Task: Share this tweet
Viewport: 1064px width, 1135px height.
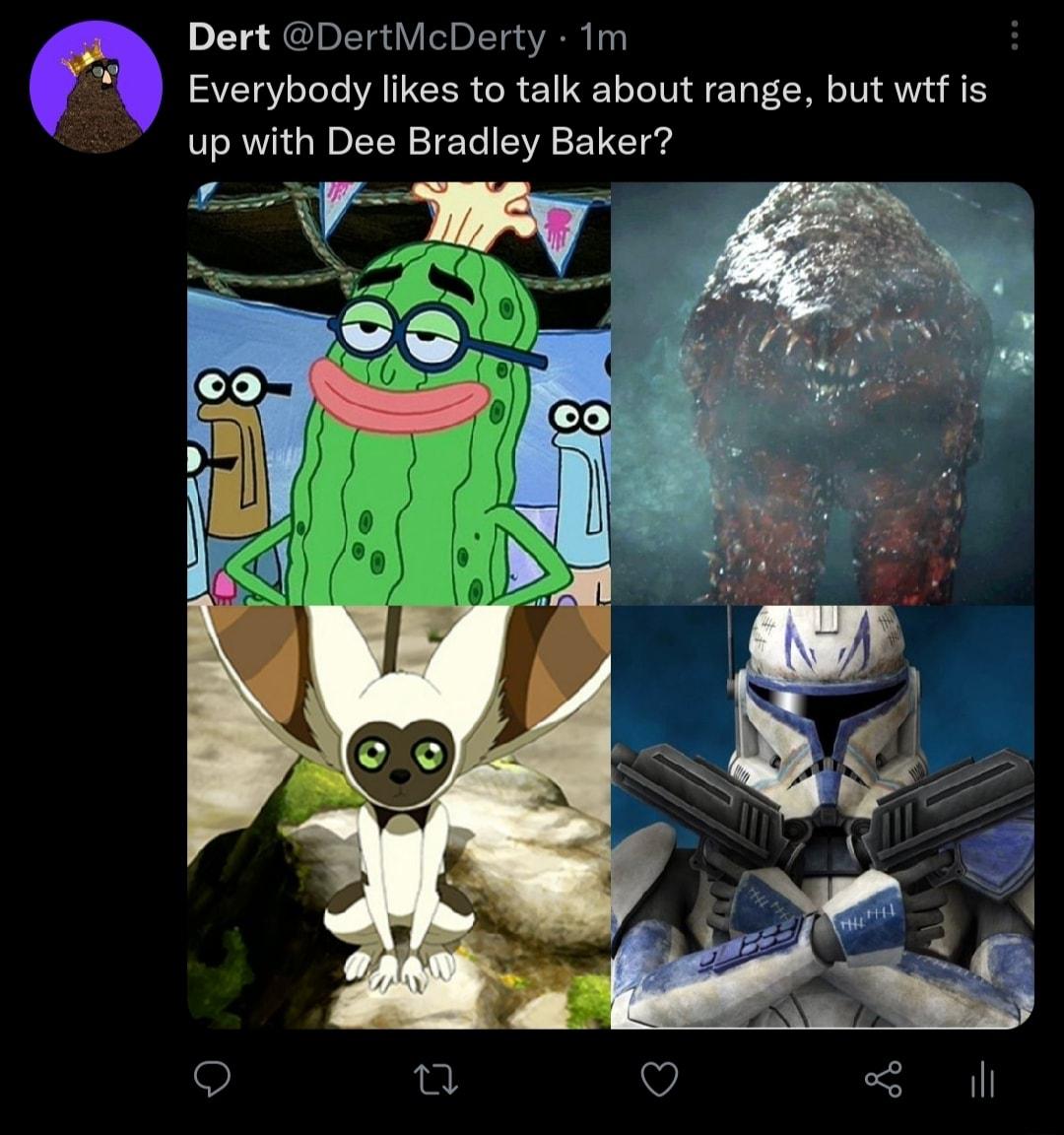Action: pyautogui.click(x=883, y=1081)
